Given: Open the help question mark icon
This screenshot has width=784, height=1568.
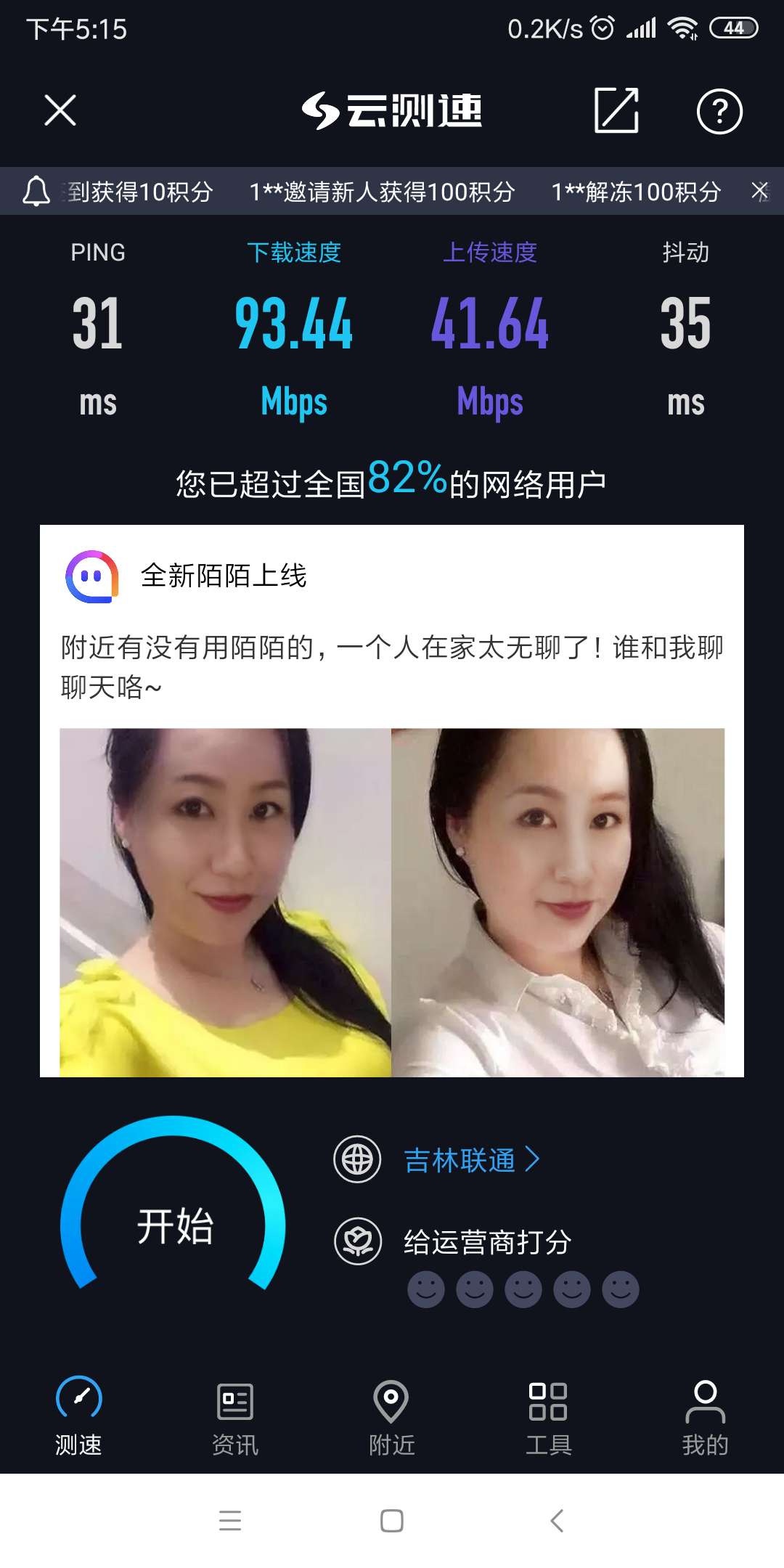Looking at the screenshot, I should [x=719, y=111].
